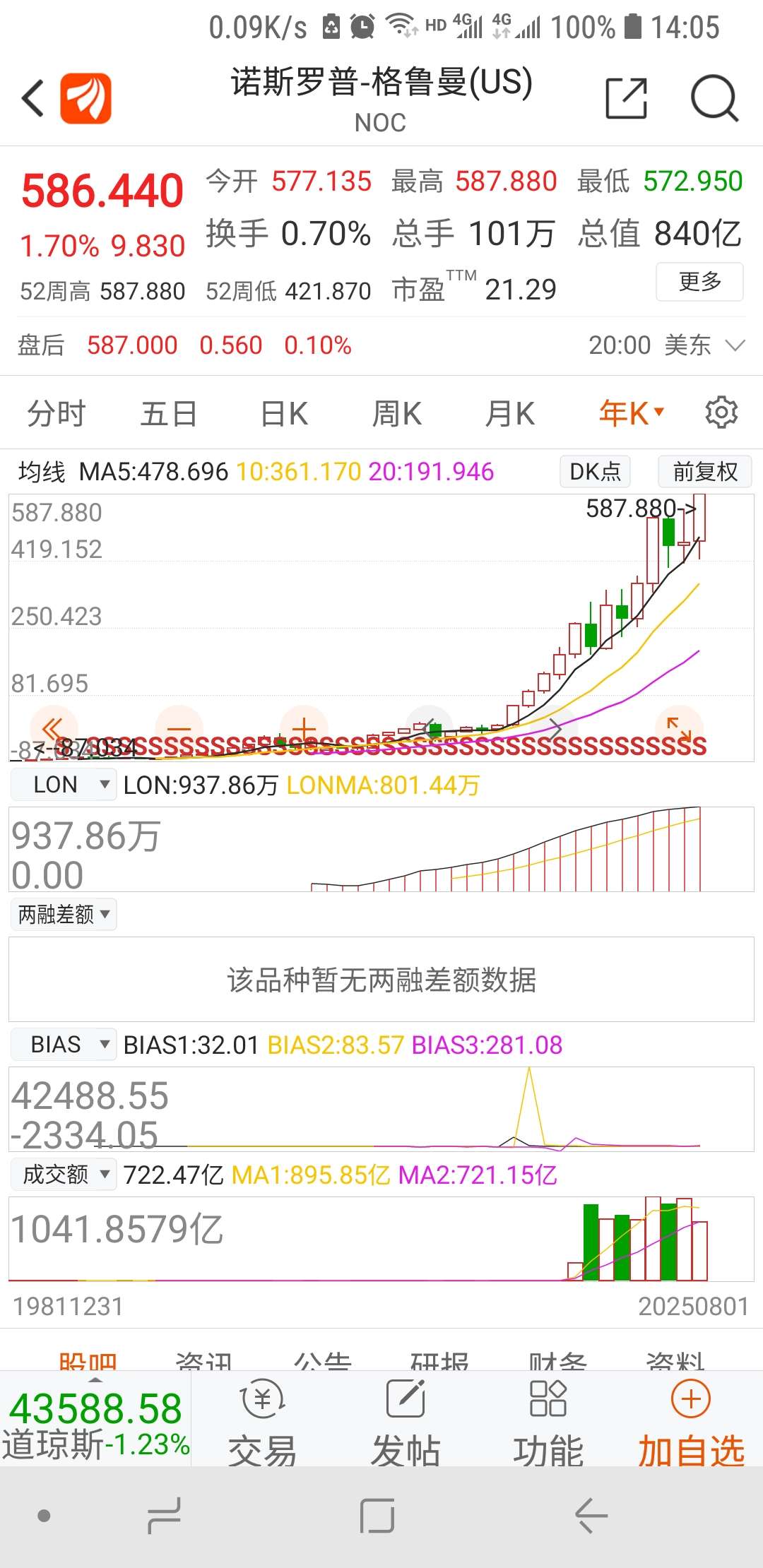The height and width of the screenshot is (1568, 763).
Task: Open the search magnifier icon
Action: pyautogui.click(x=714, y=98)
